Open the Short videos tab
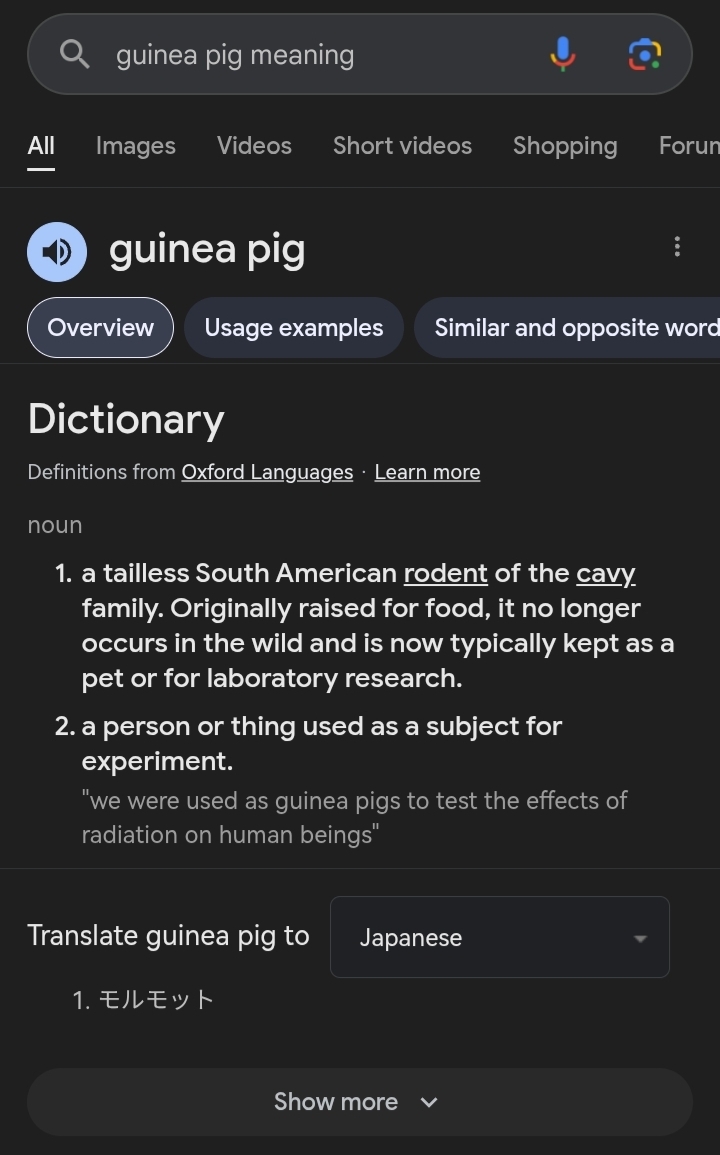The height and width of the screenshot is (1155, 720). tap(402, 146)
